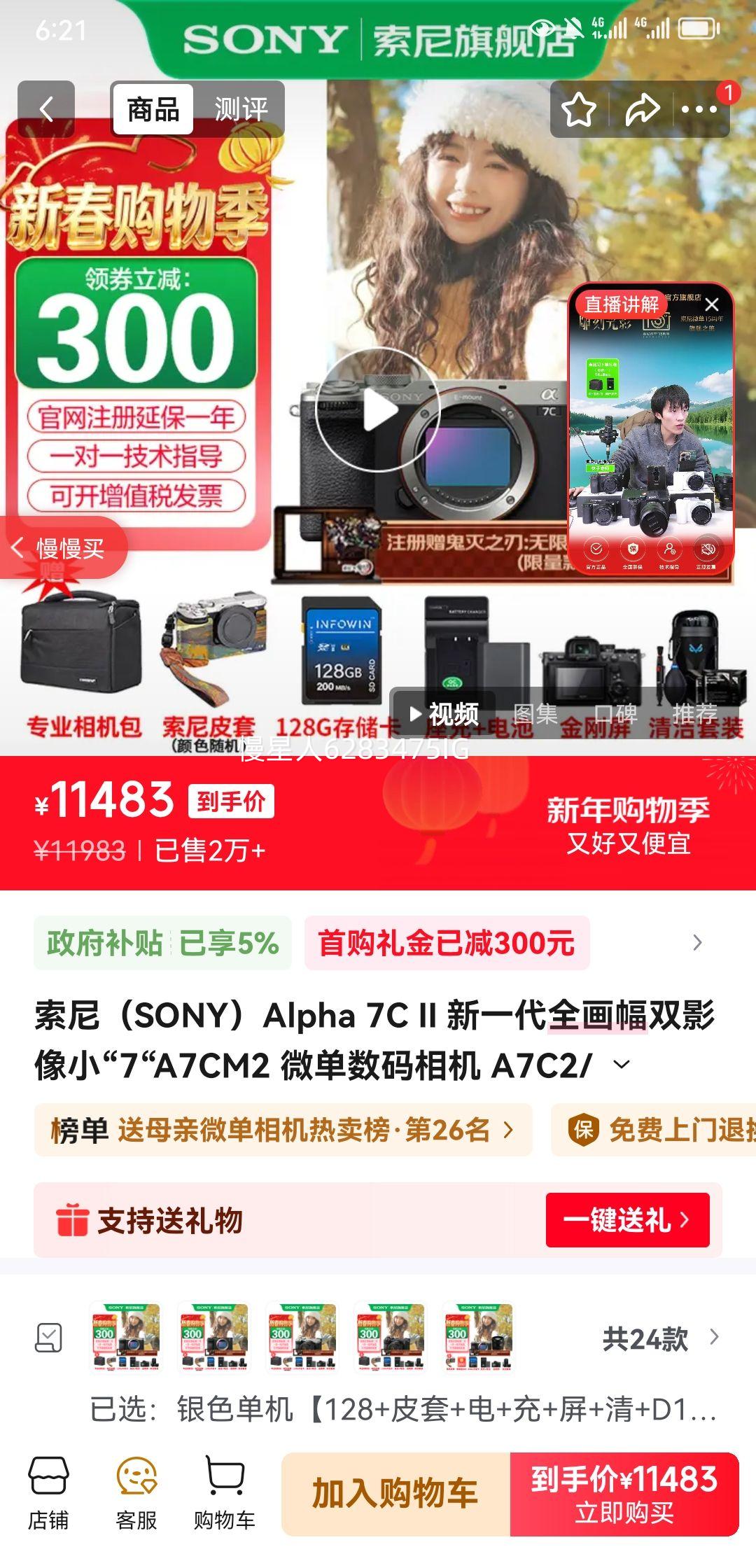Switch to the 测评 tab

(x=241, y=108)
